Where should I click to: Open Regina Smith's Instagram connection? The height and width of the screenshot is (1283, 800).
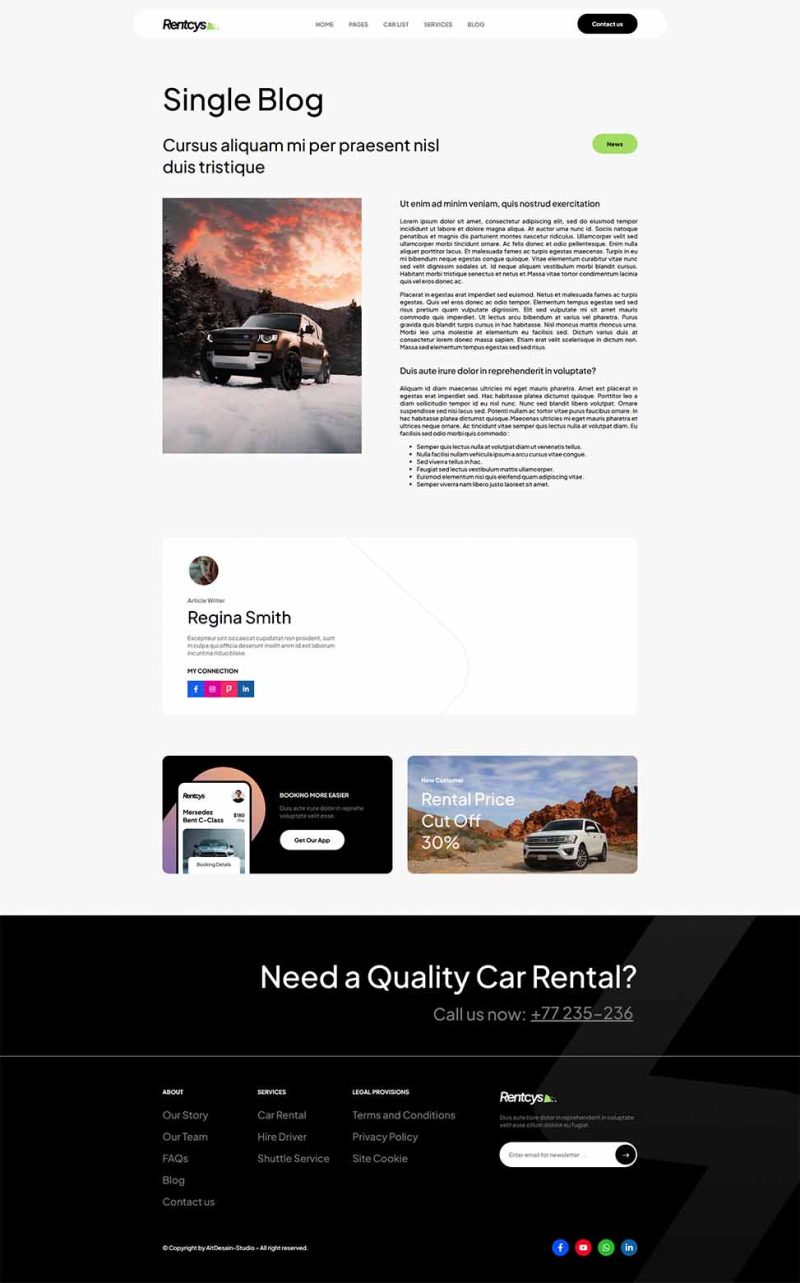tap(212, 689)
